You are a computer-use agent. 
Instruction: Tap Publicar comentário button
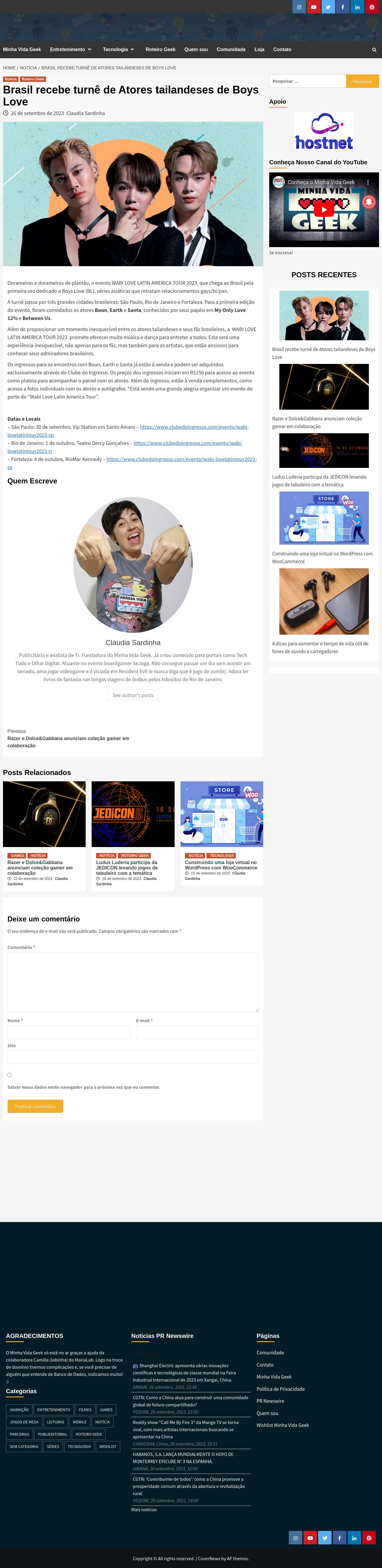coord(35,1106)
